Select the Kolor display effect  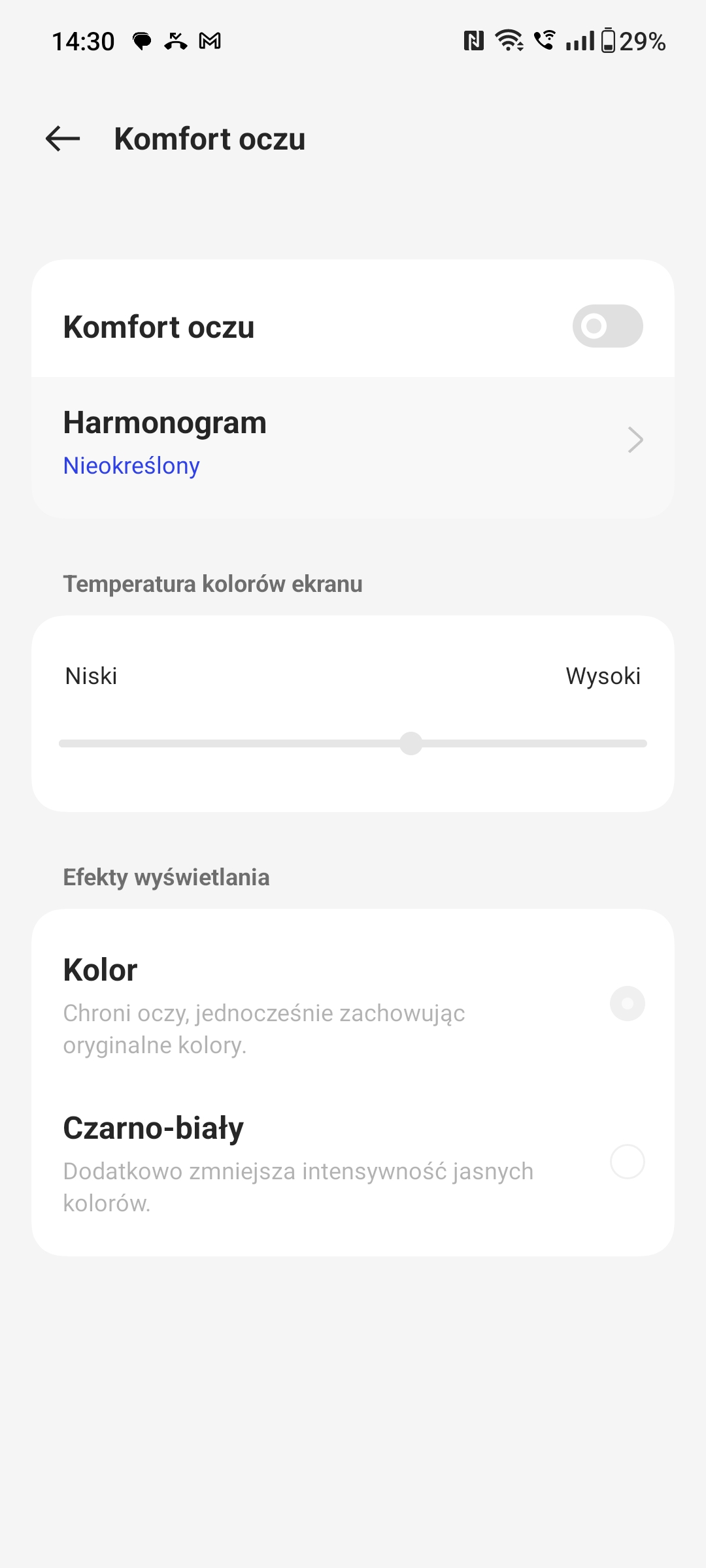point(627,1004)
